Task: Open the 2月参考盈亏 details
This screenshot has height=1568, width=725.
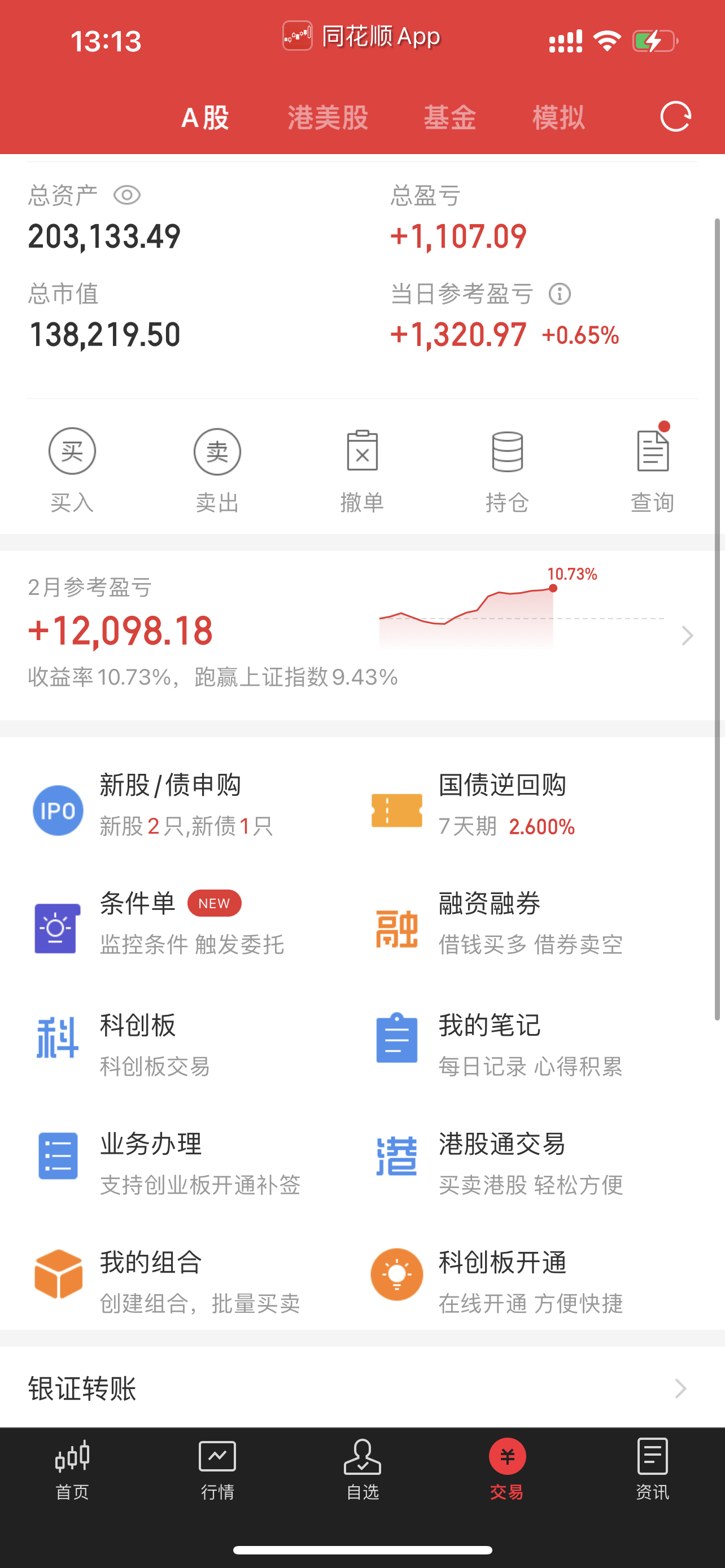Action: pyautogui.click(x=362, y=635)
